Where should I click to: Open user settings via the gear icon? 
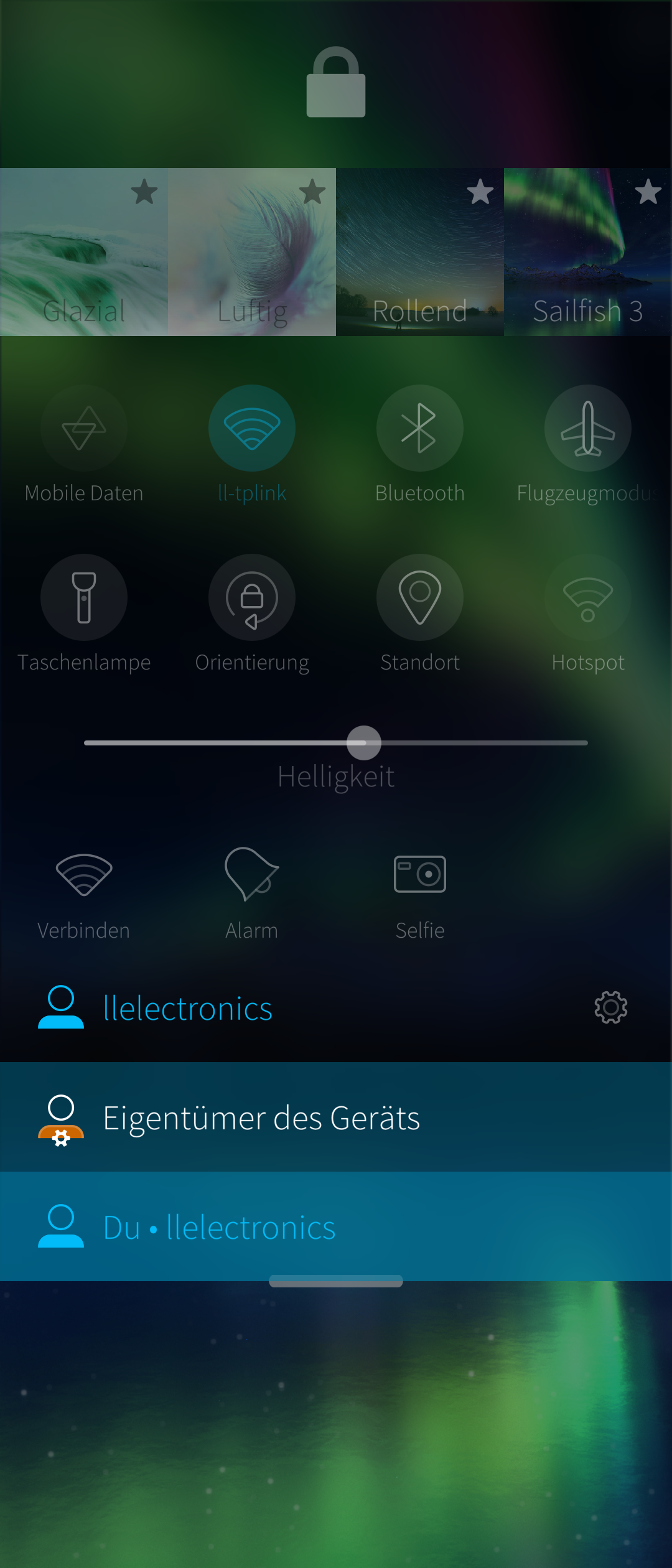point(610,1007)
